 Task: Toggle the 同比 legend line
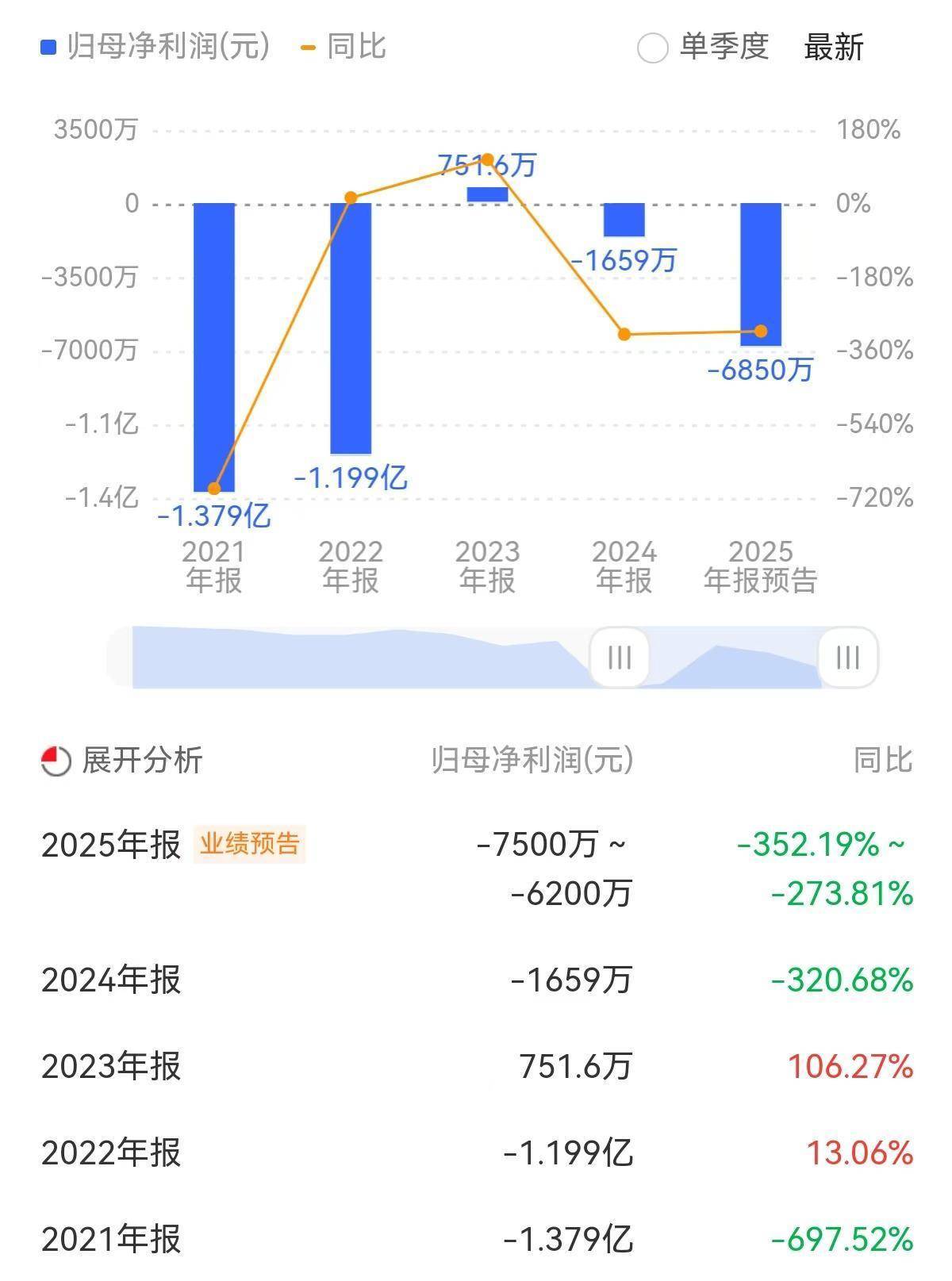(344, 46)
